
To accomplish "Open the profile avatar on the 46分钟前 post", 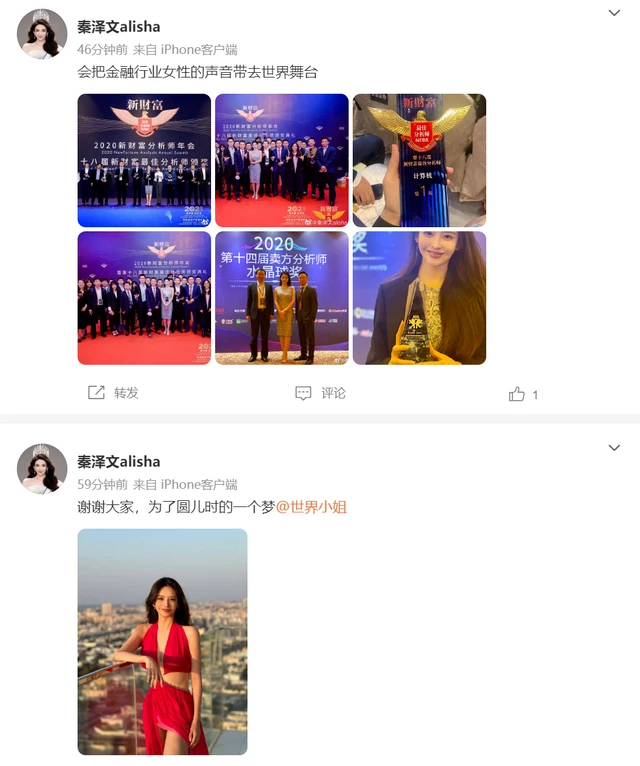I will (x=42, y=35).
